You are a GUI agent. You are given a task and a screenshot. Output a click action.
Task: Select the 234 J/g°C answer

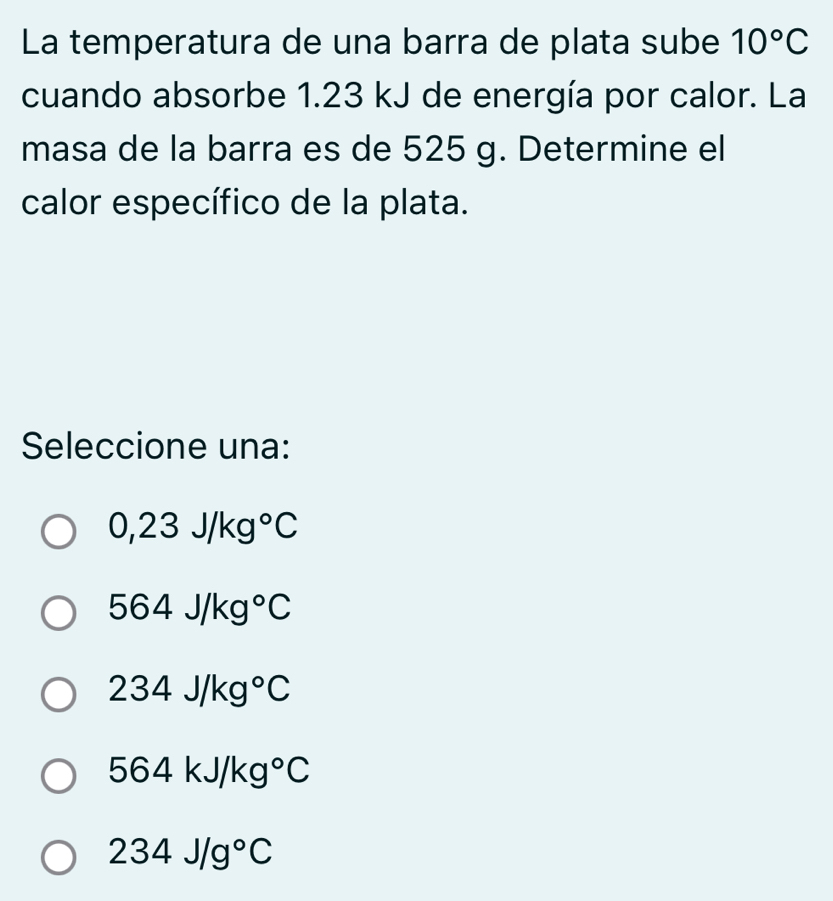tap(59, 855)
